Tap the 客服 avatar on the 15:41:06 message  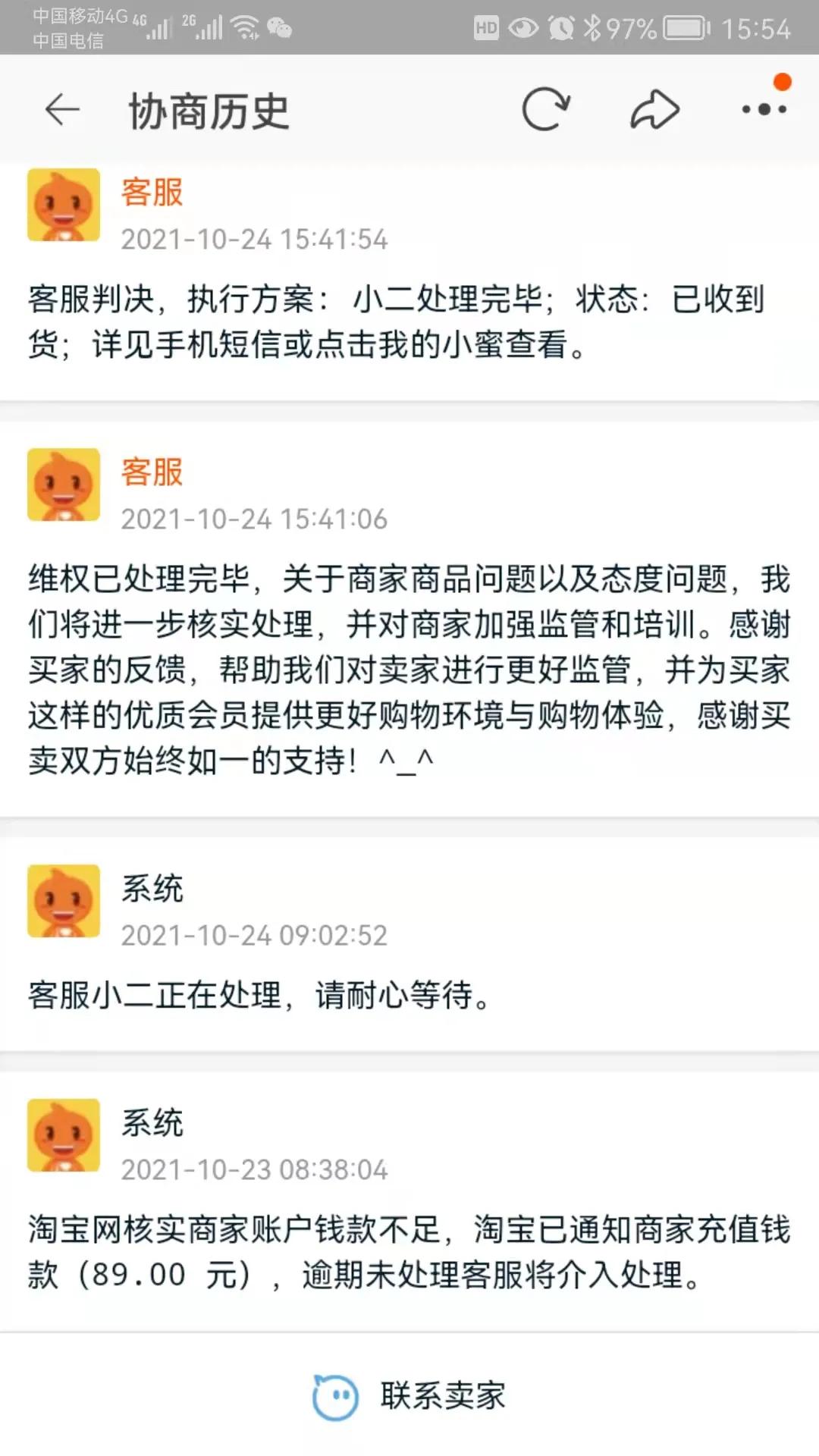point(63,485)
